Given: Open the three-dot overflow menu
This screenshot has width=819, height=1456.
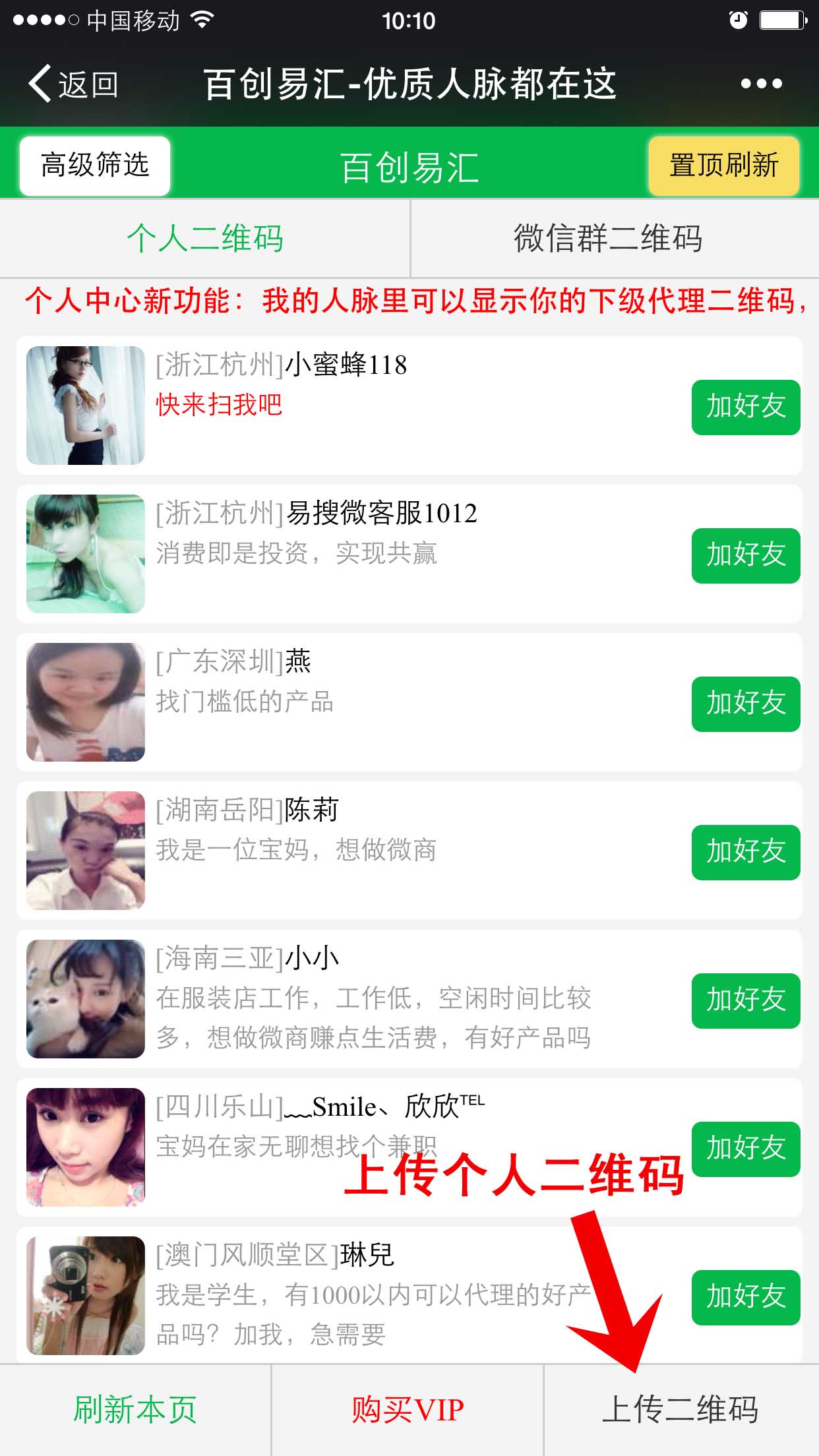Looking at the screenshot, I should coord(761,84).
